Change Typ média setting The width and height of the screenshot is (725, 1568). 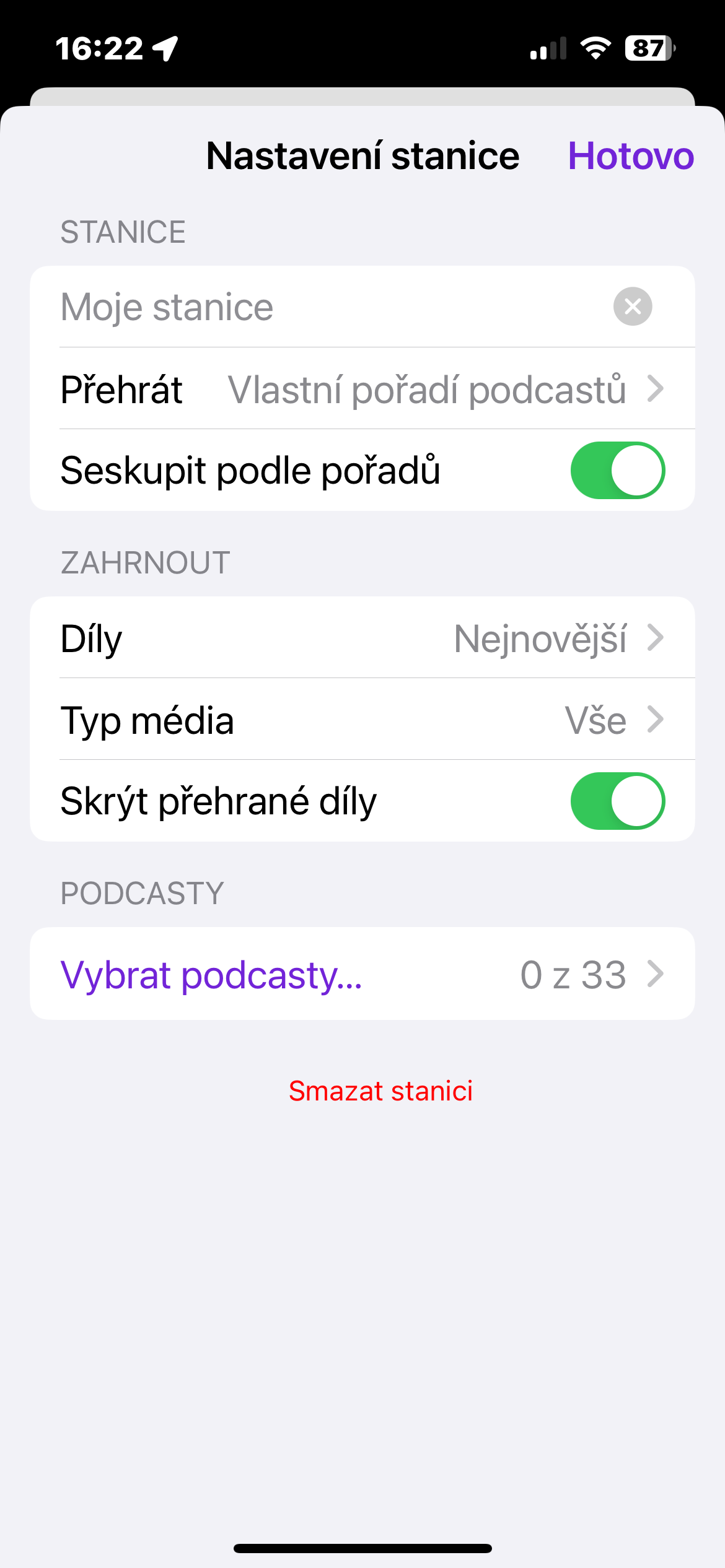pos(362,720)
